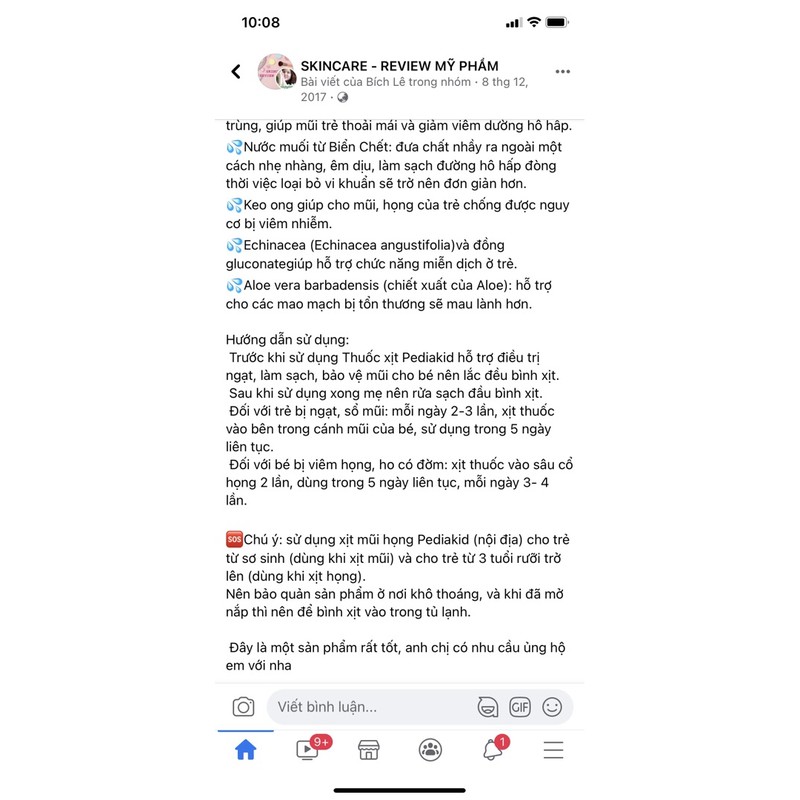Open the sticker picker in comment box
This screenshot has width=800, height=800.
pyautogui.click(x=488, y=707)
